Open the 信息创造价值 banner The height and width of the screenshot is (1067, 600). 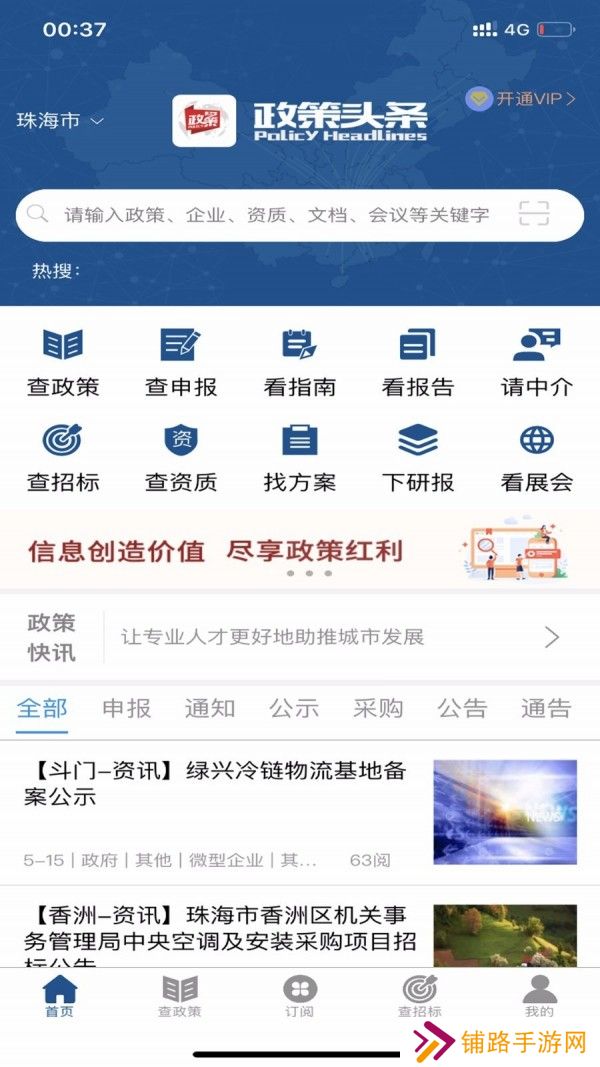pos(299,550)
